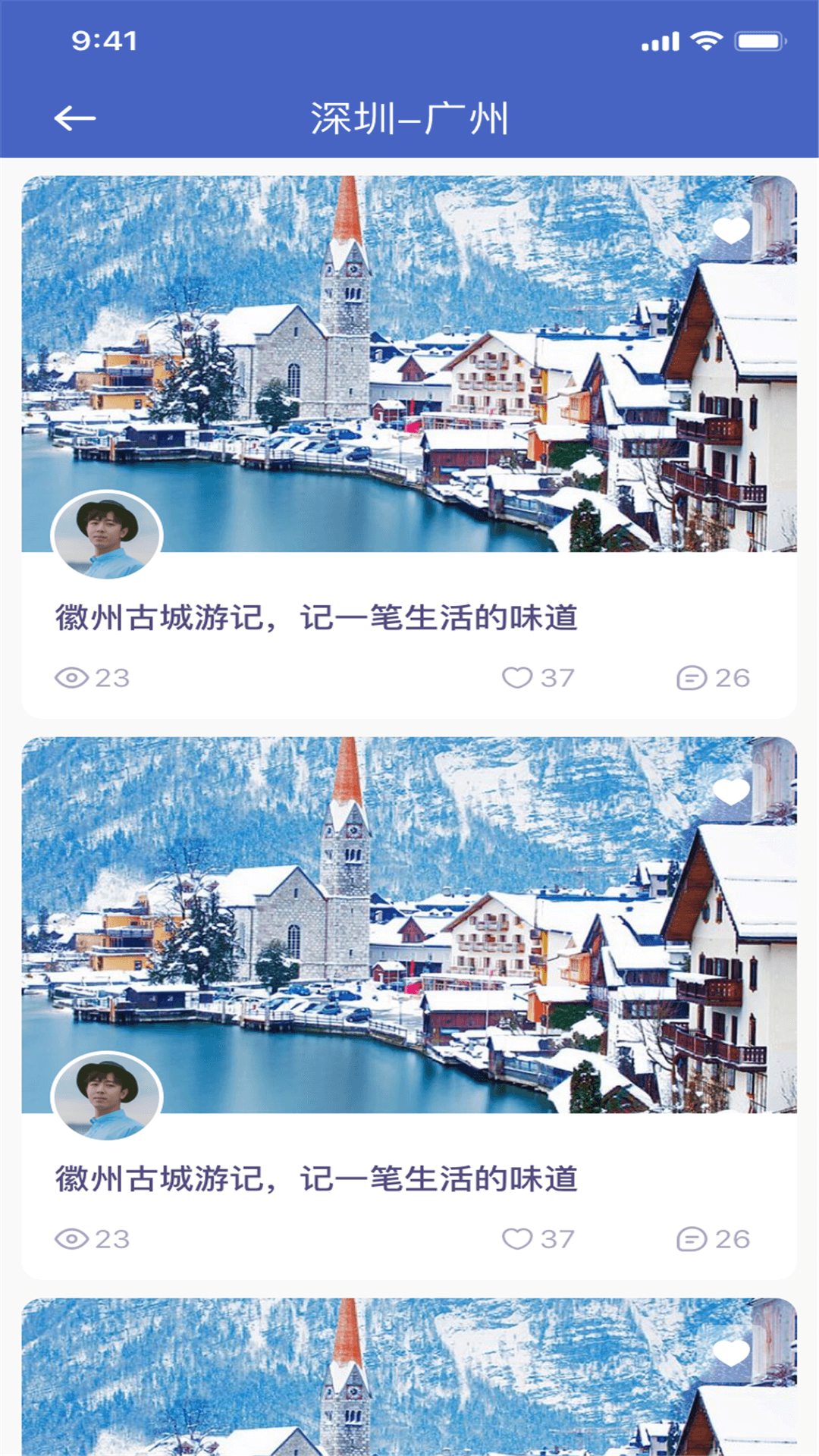Image resolution: width=819 pixels, height=1456 pixels.
Task: Favorite the first card with the white heart
Action: (731, 230)
